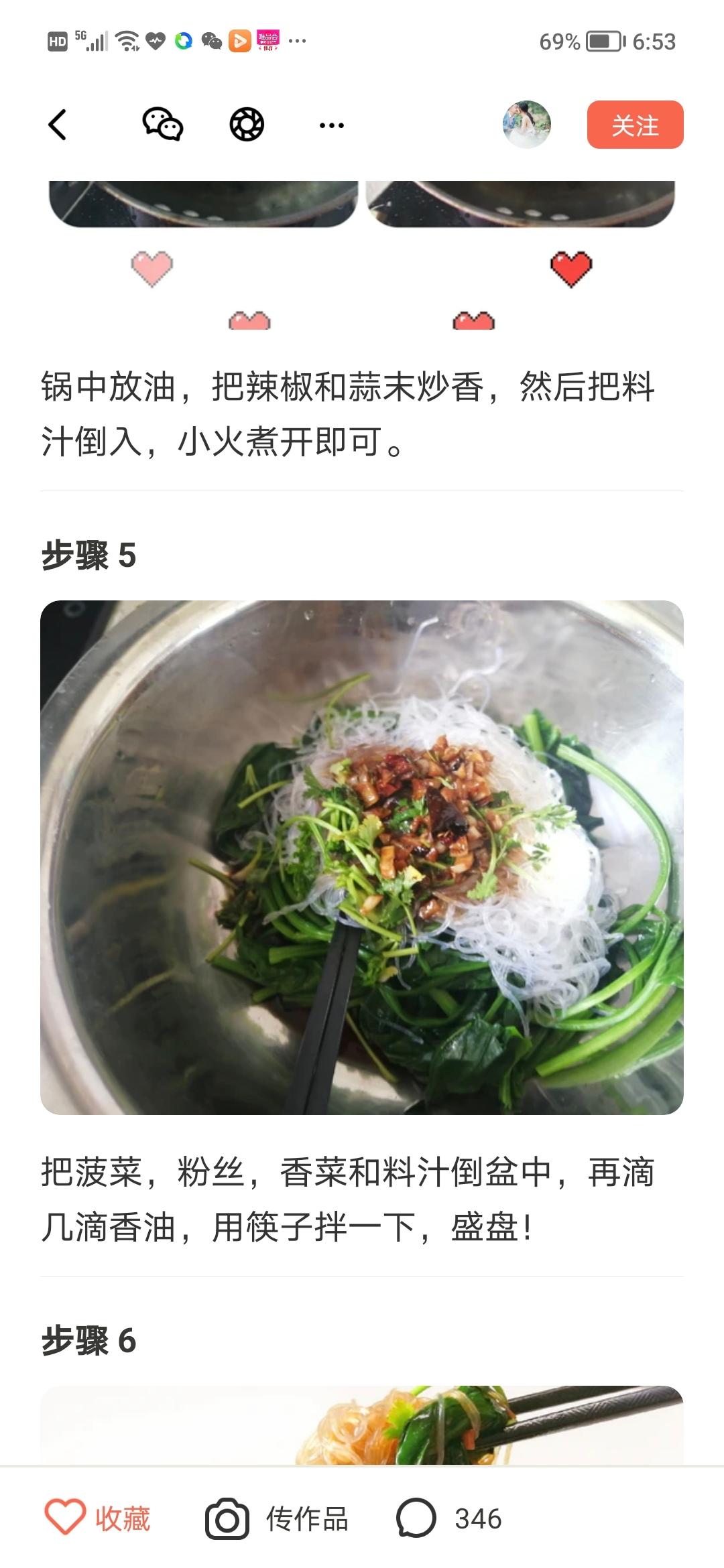Open the 346 comments
Viewport: 724px width, 1568px height.
pyautogui.click(x=449, y=1518)
